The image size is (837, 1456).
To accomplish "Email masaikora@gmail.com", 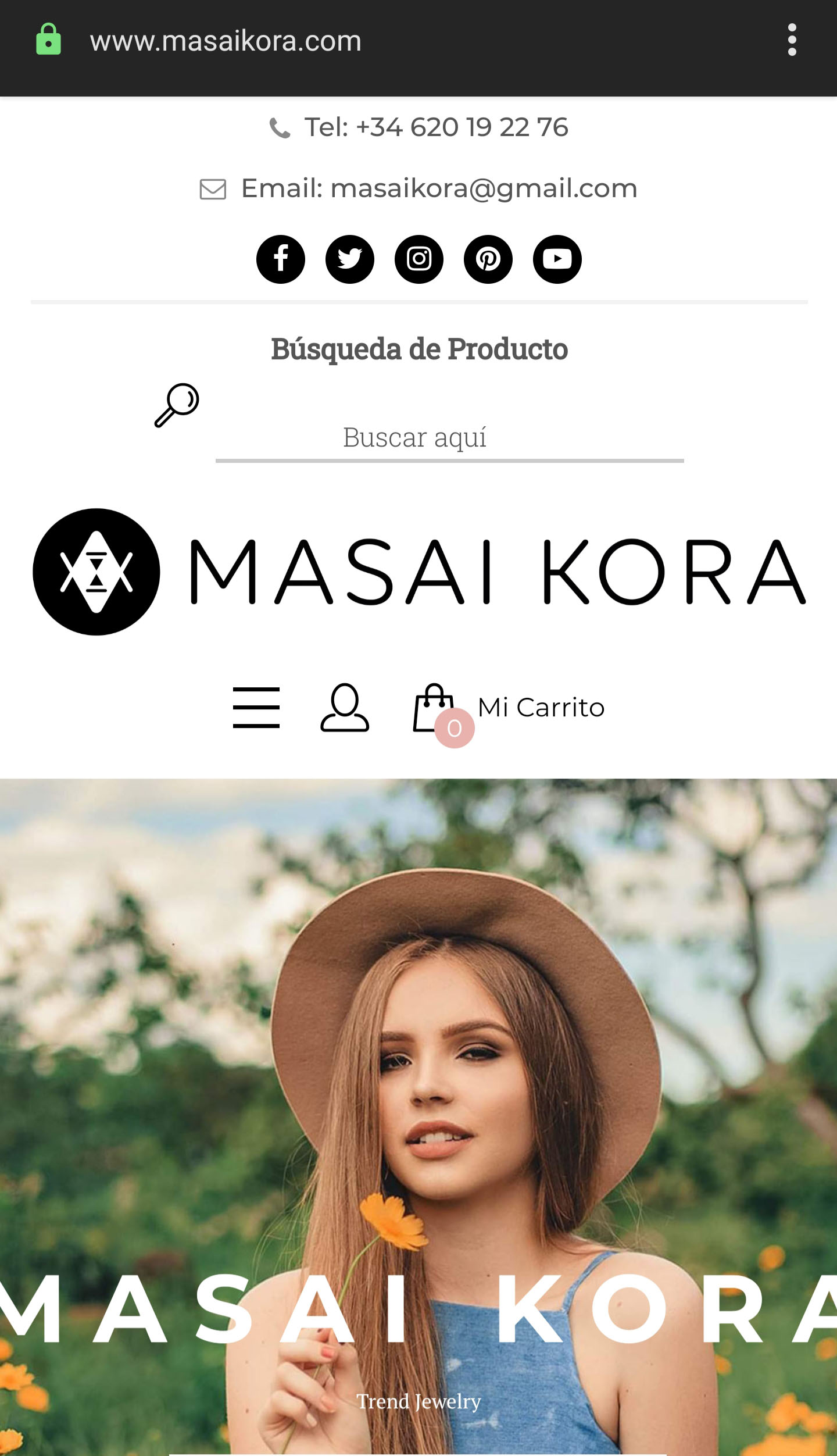I will (419, 188).
